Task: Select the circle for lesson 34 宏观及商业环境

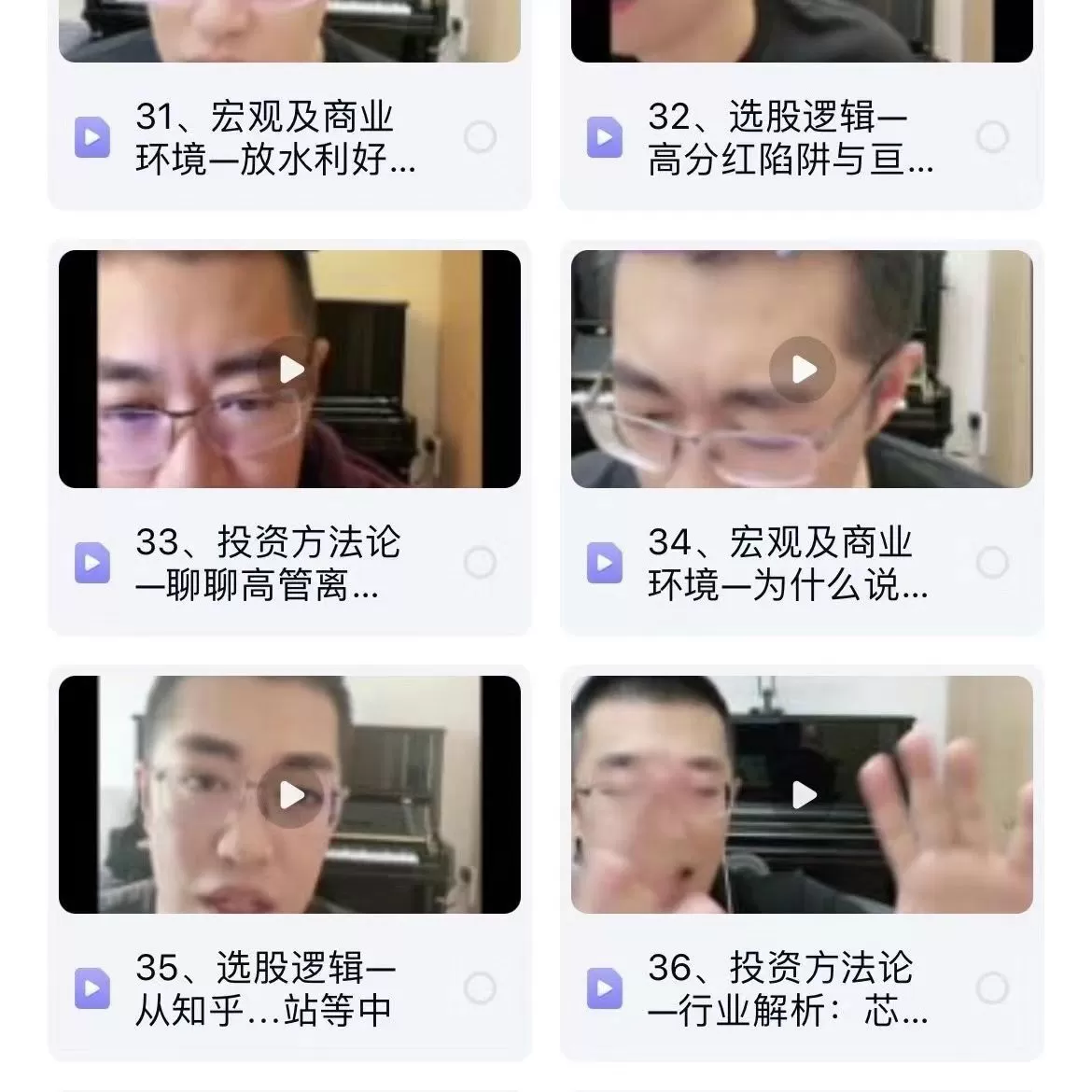Action: pos(991,563)
